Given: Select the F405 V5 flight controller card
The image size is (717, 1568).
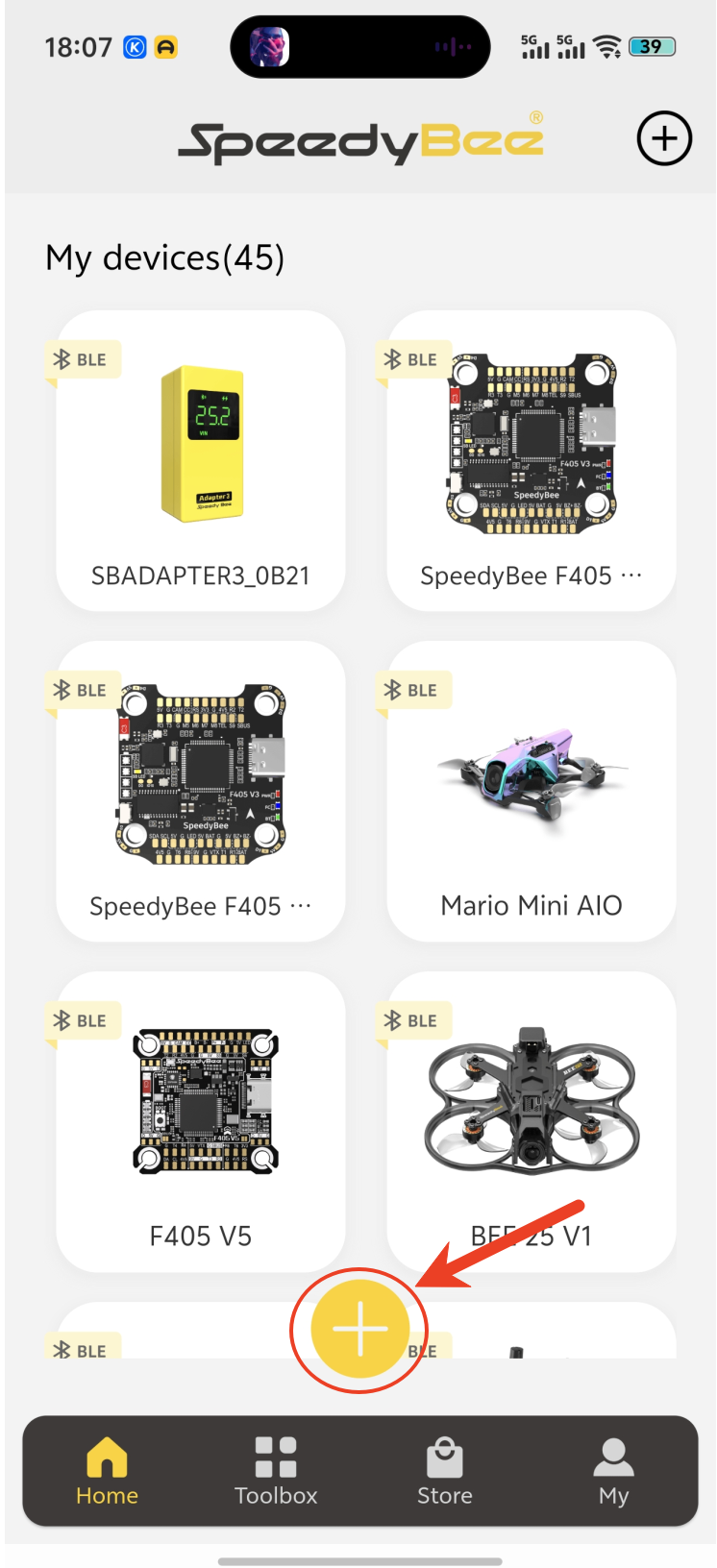Looking at the screenshot, I should tap(200, 1121).
